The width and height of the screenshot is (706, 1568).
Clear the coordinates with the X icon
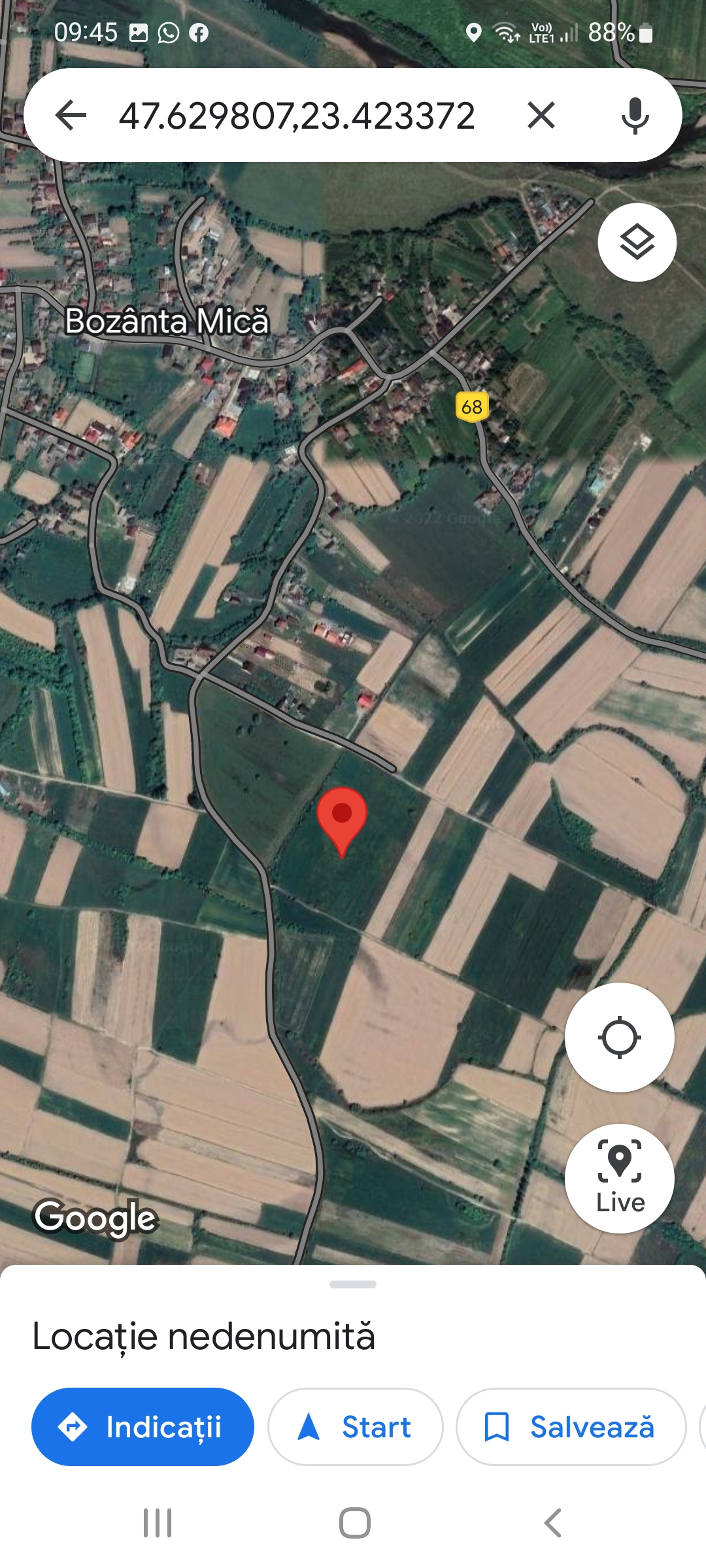(x=541, y=116)
